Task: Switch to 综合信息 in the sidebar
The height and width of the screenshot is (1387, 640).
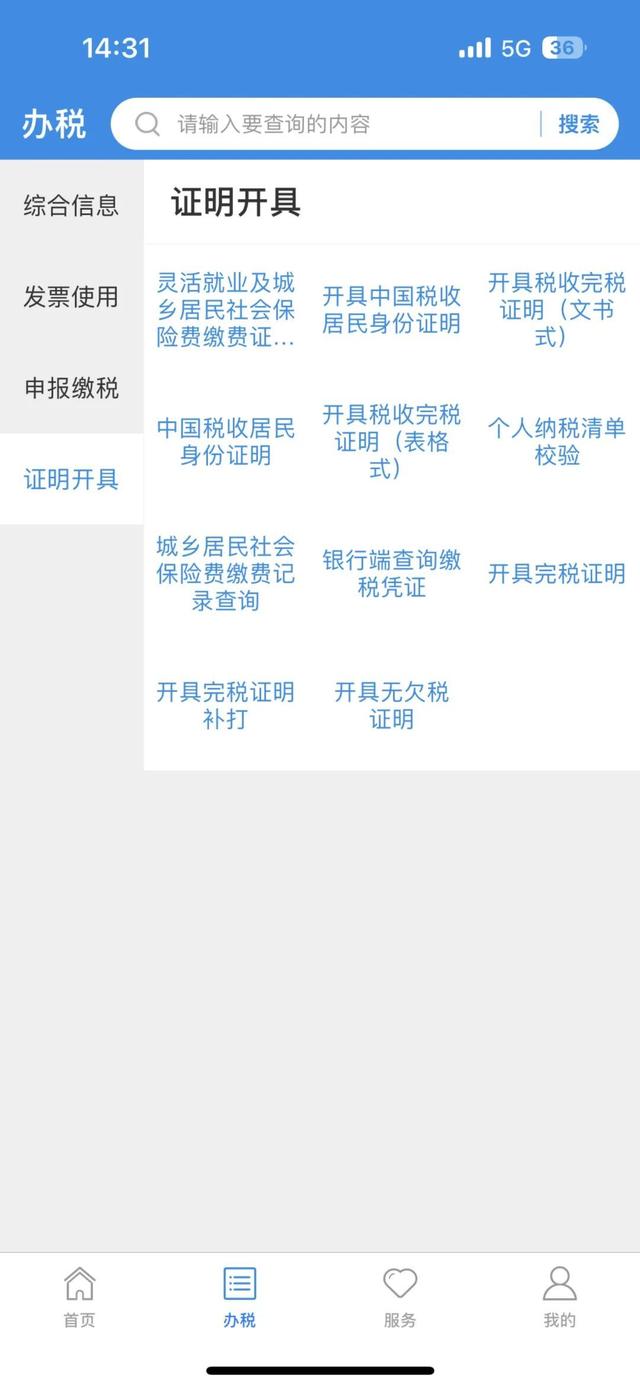Action: click(71, 206)
